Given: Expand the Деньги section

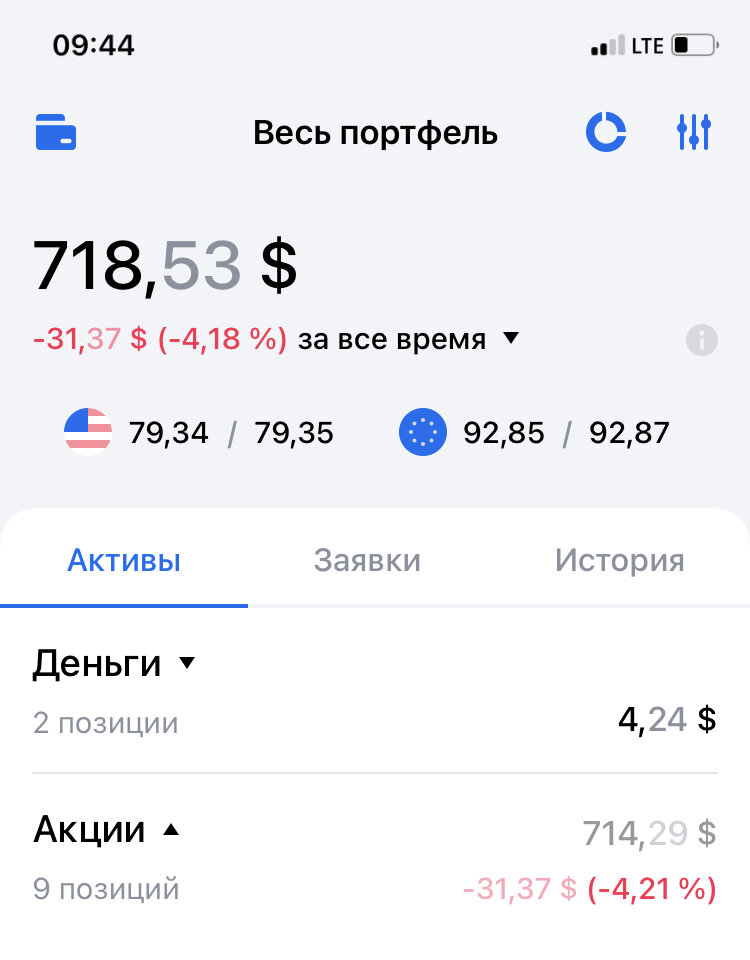Looking at the screenshot, I should tap(113, 663).
